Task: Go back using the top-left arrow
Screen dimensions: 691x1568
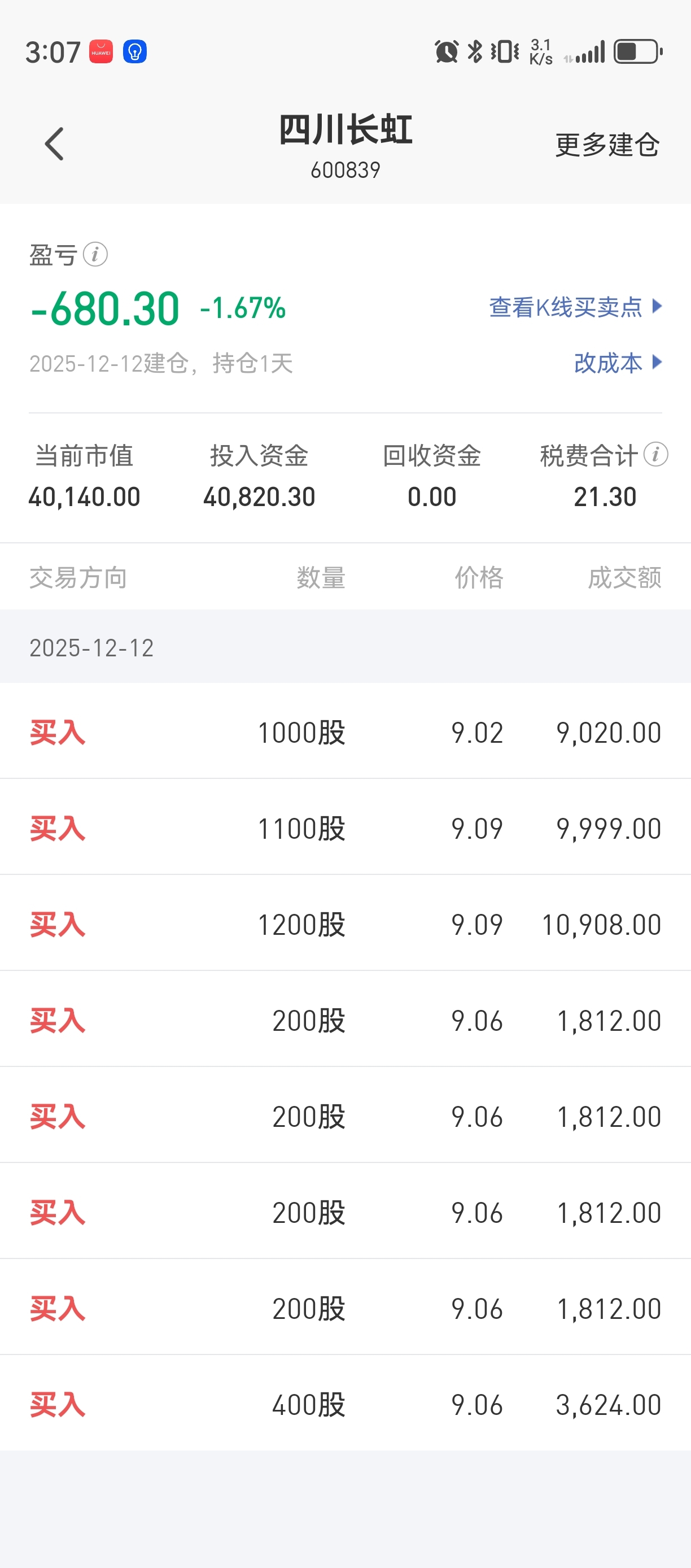Action: point(54,144)
